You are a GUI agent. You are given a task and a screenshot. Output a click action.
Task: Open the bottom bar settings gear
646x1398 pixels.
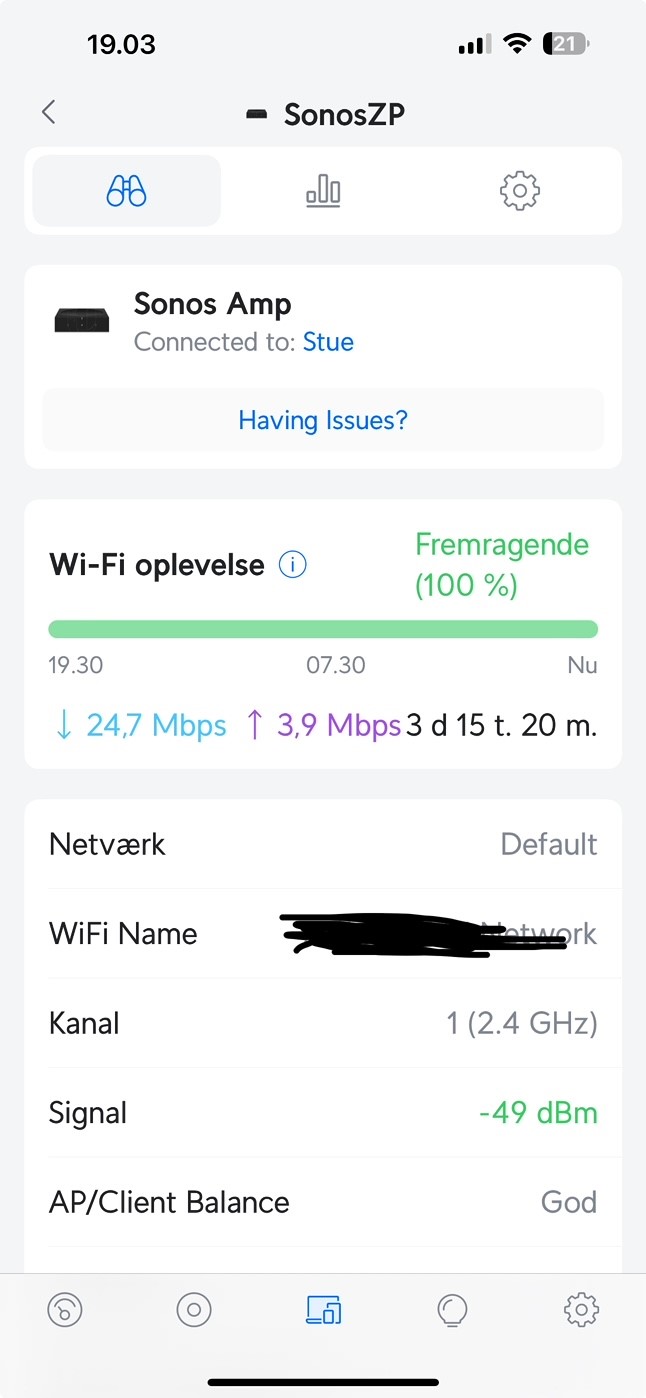click(581, 1308)
